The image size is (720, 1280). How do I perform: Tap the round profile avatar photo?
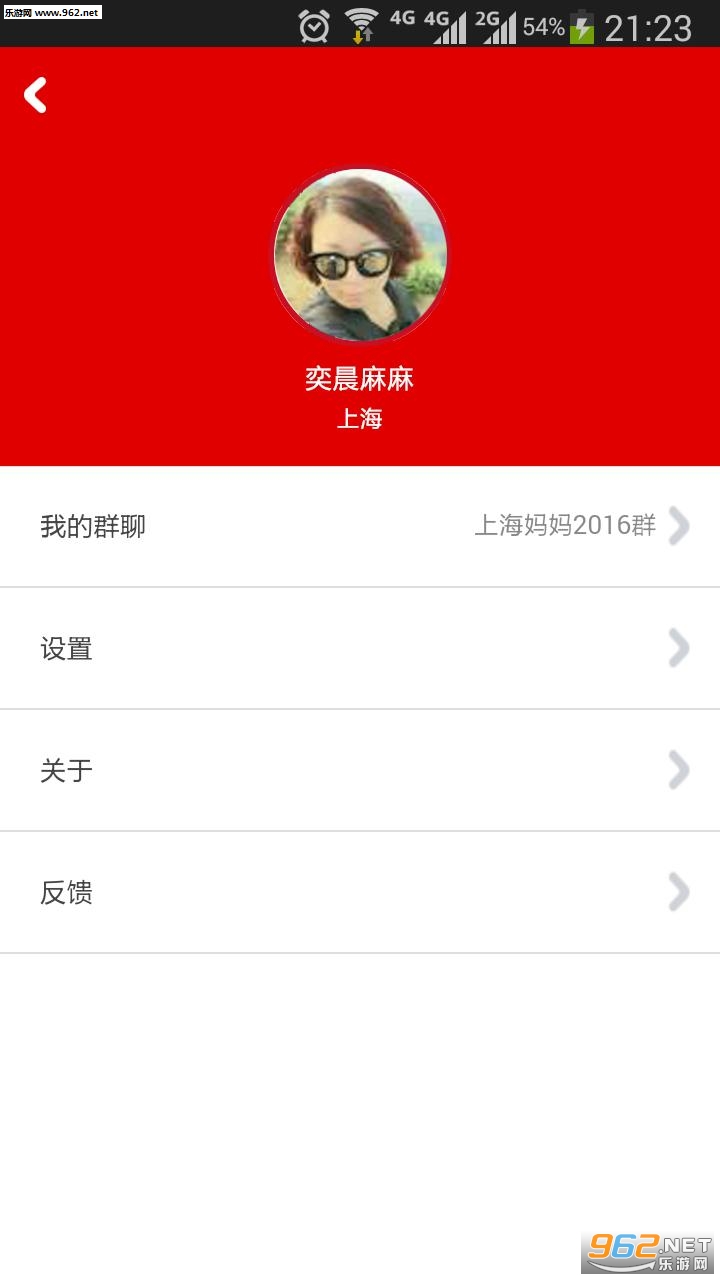point(360,255)
